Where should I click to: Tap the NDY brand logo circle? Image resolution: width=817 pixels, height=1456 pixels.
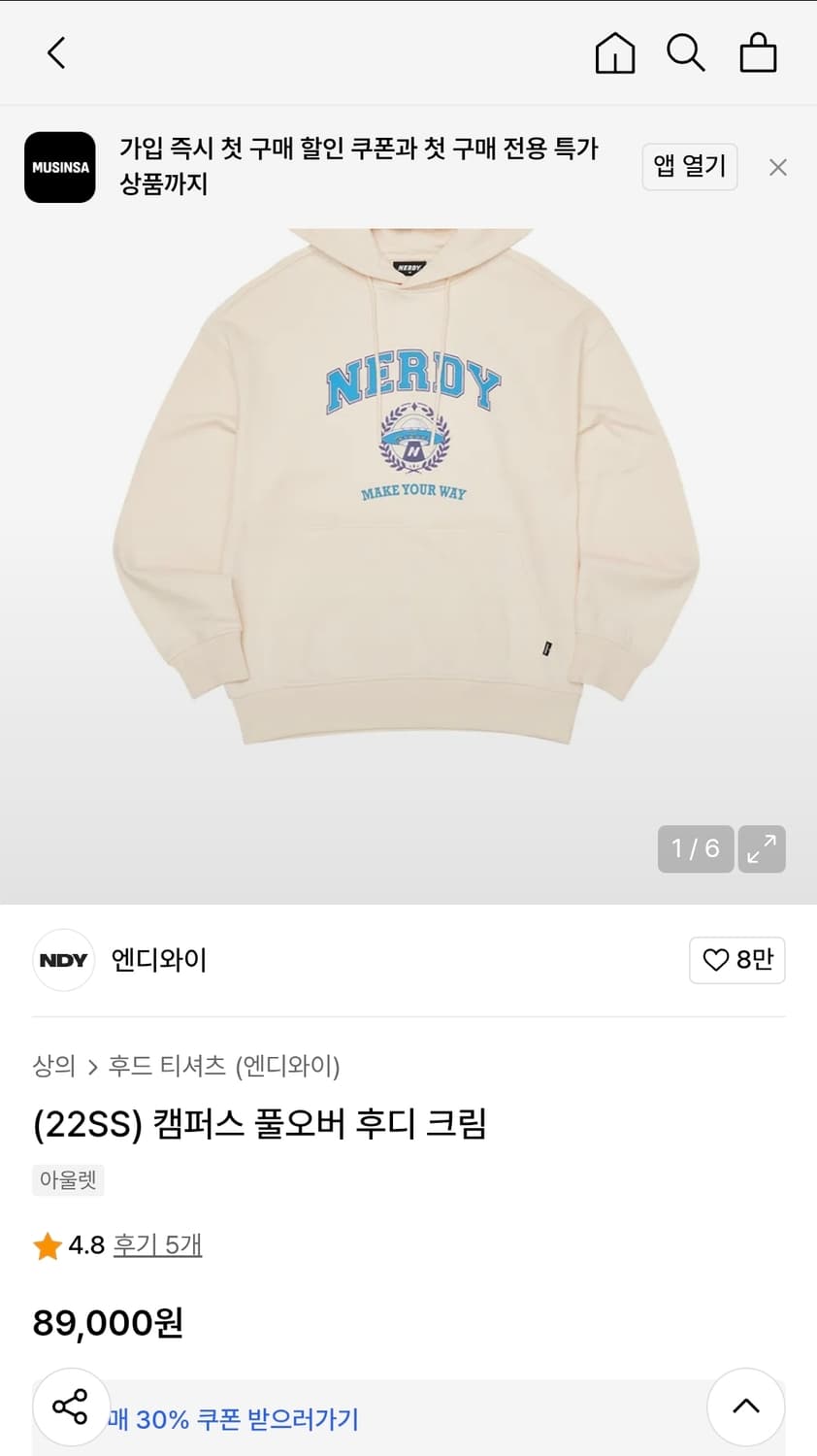(x=63, y=960)
